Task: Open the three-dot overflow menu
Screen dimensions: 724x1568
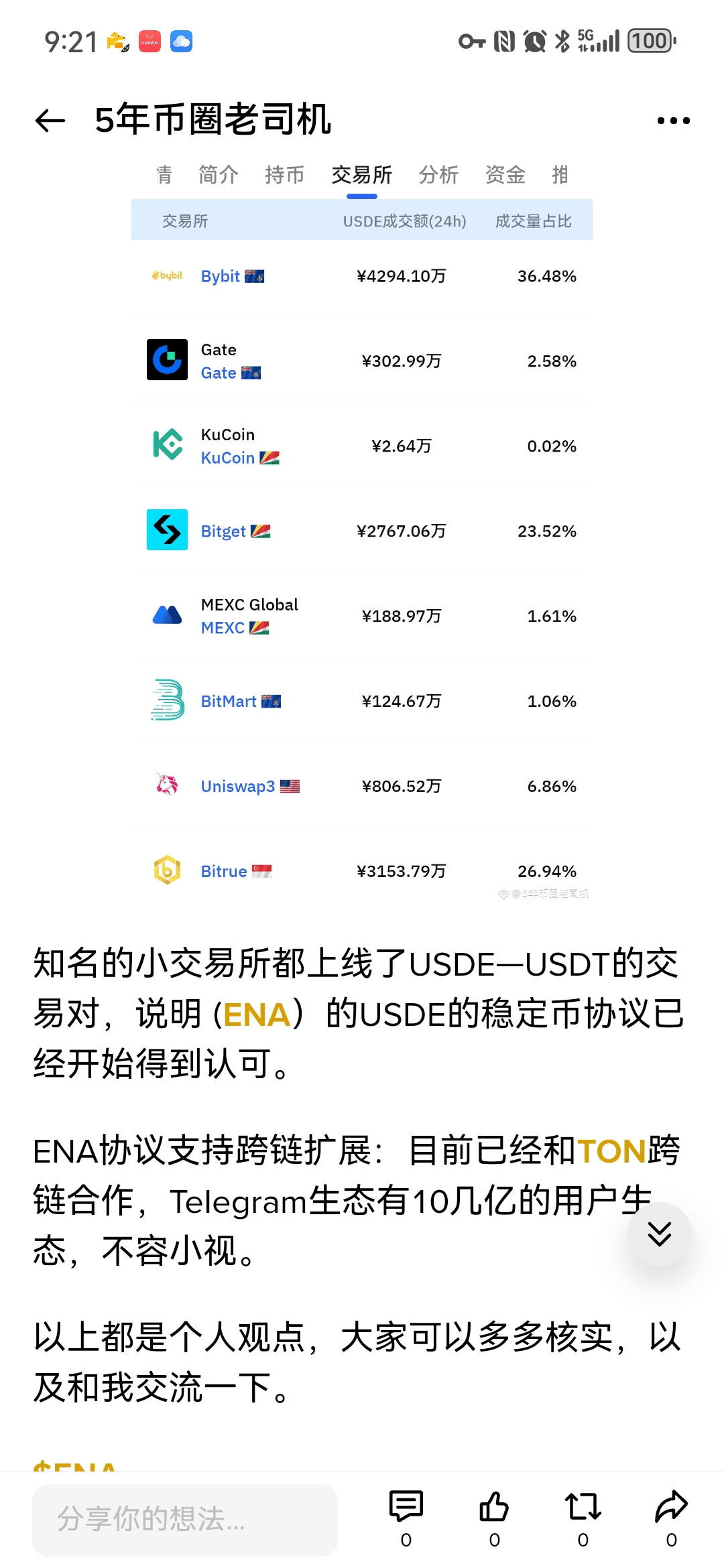Action: point(673,121)
